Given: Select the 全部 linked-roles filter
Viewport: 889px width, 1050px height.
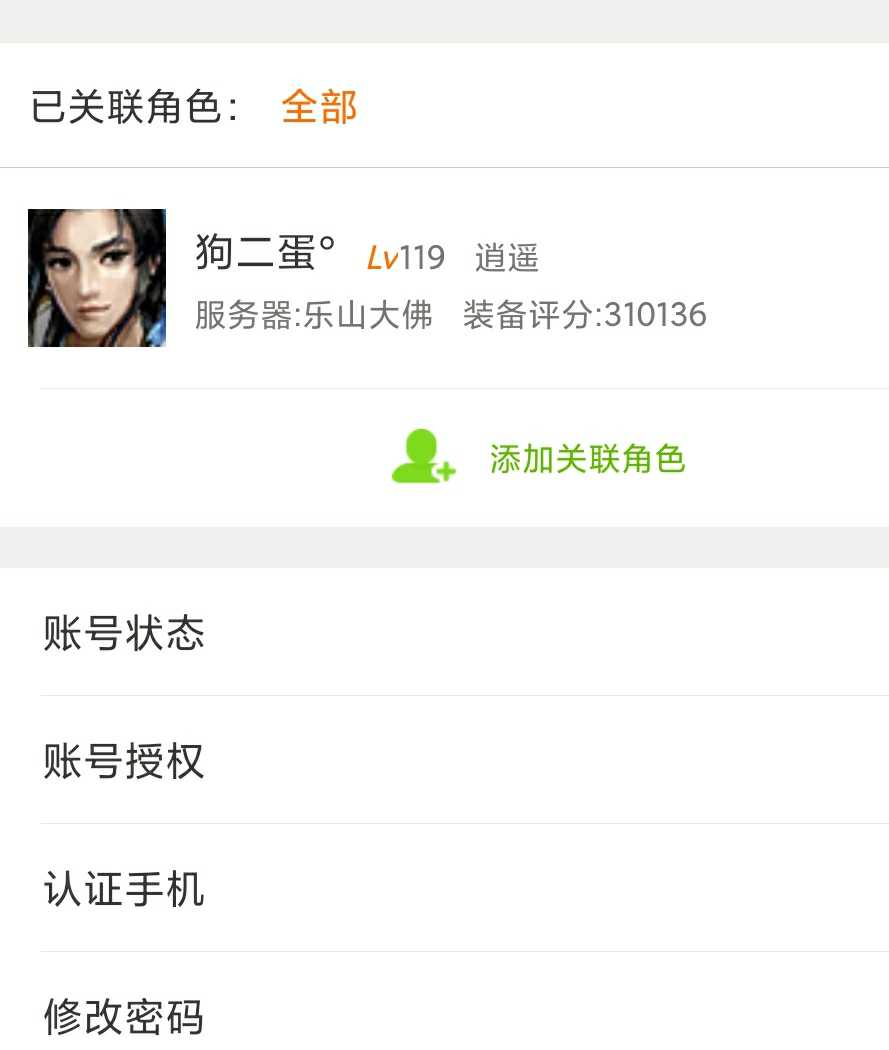Looking at the screenshot, I should [319, 107].
